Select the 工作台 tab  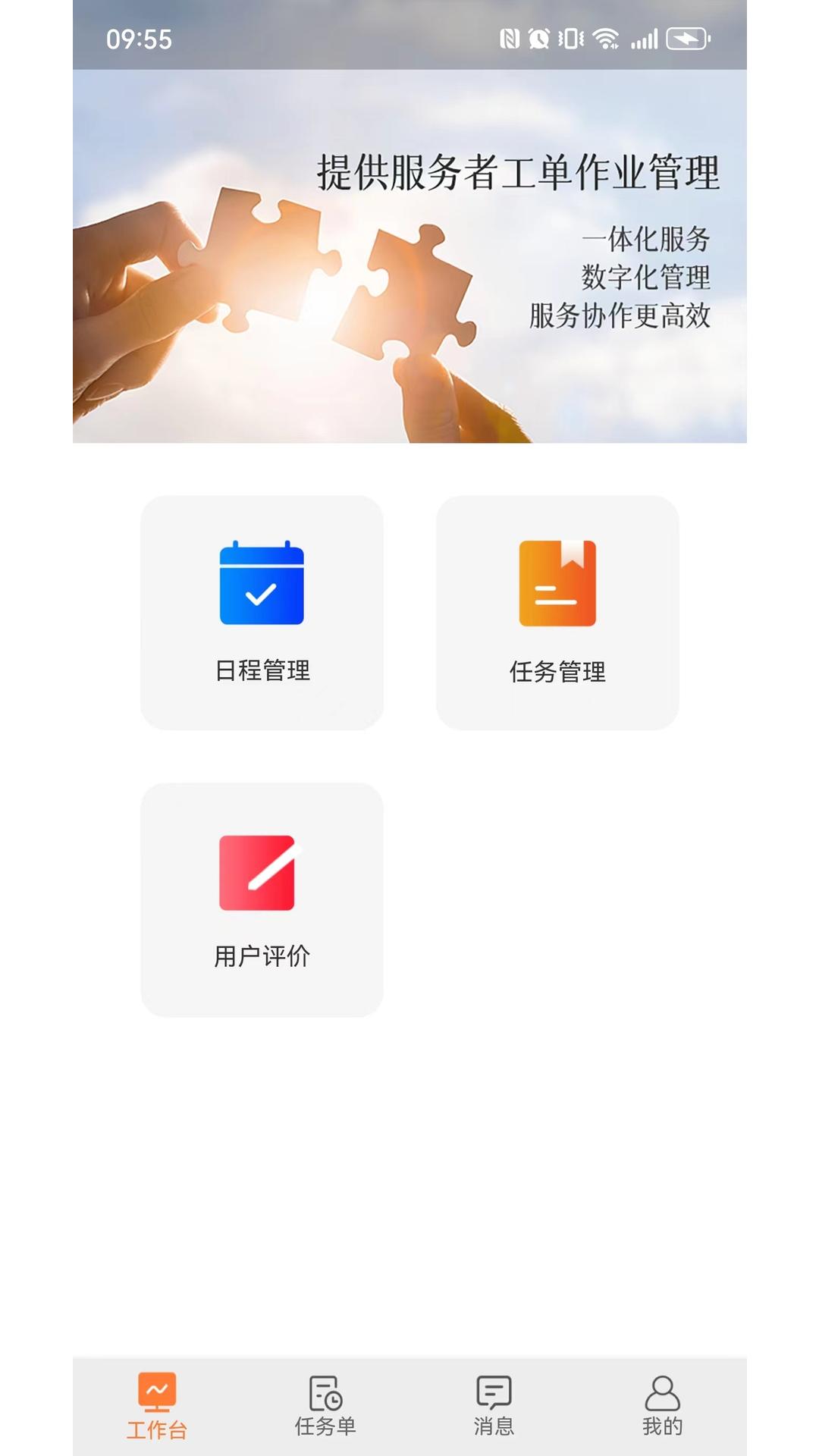[157, 1405]
